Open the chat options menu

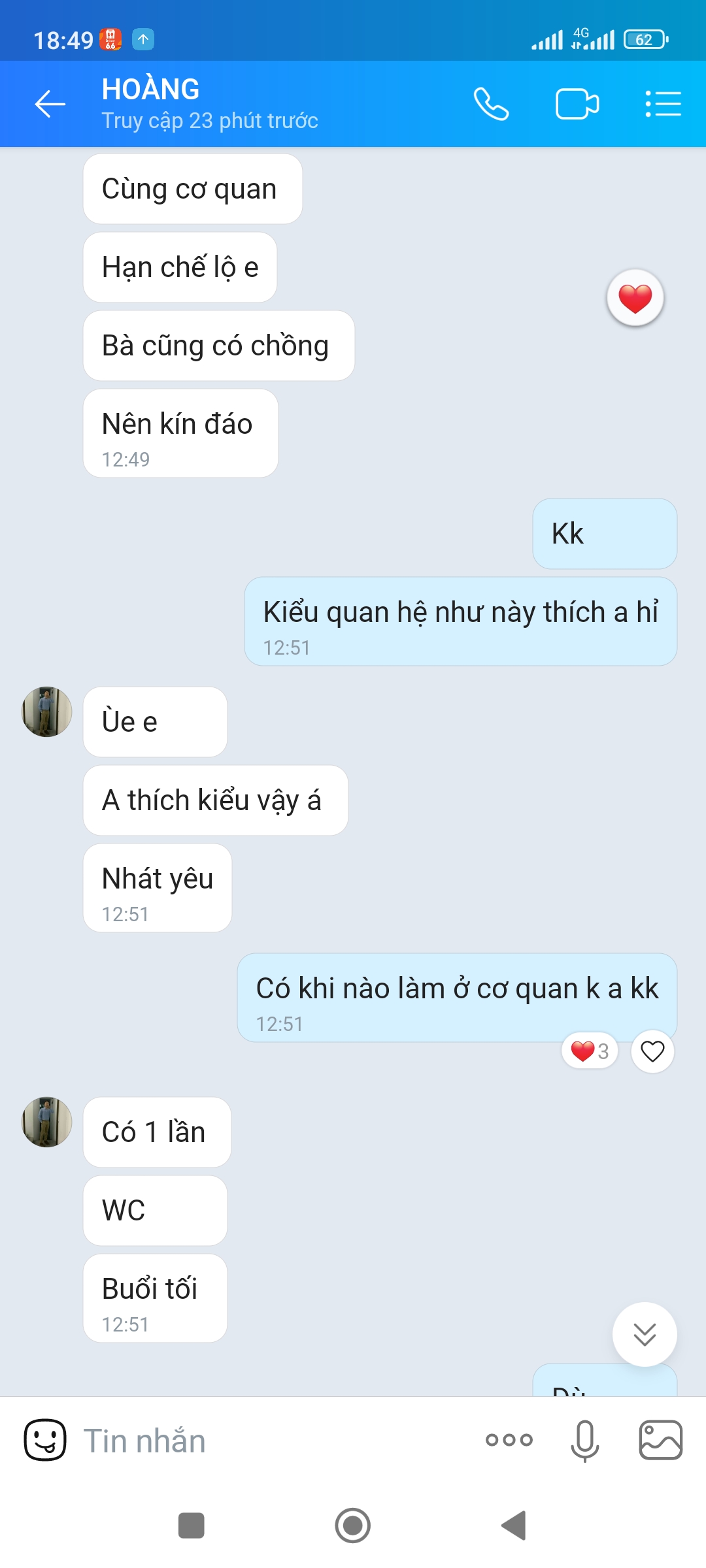click(x=663, y=104)
